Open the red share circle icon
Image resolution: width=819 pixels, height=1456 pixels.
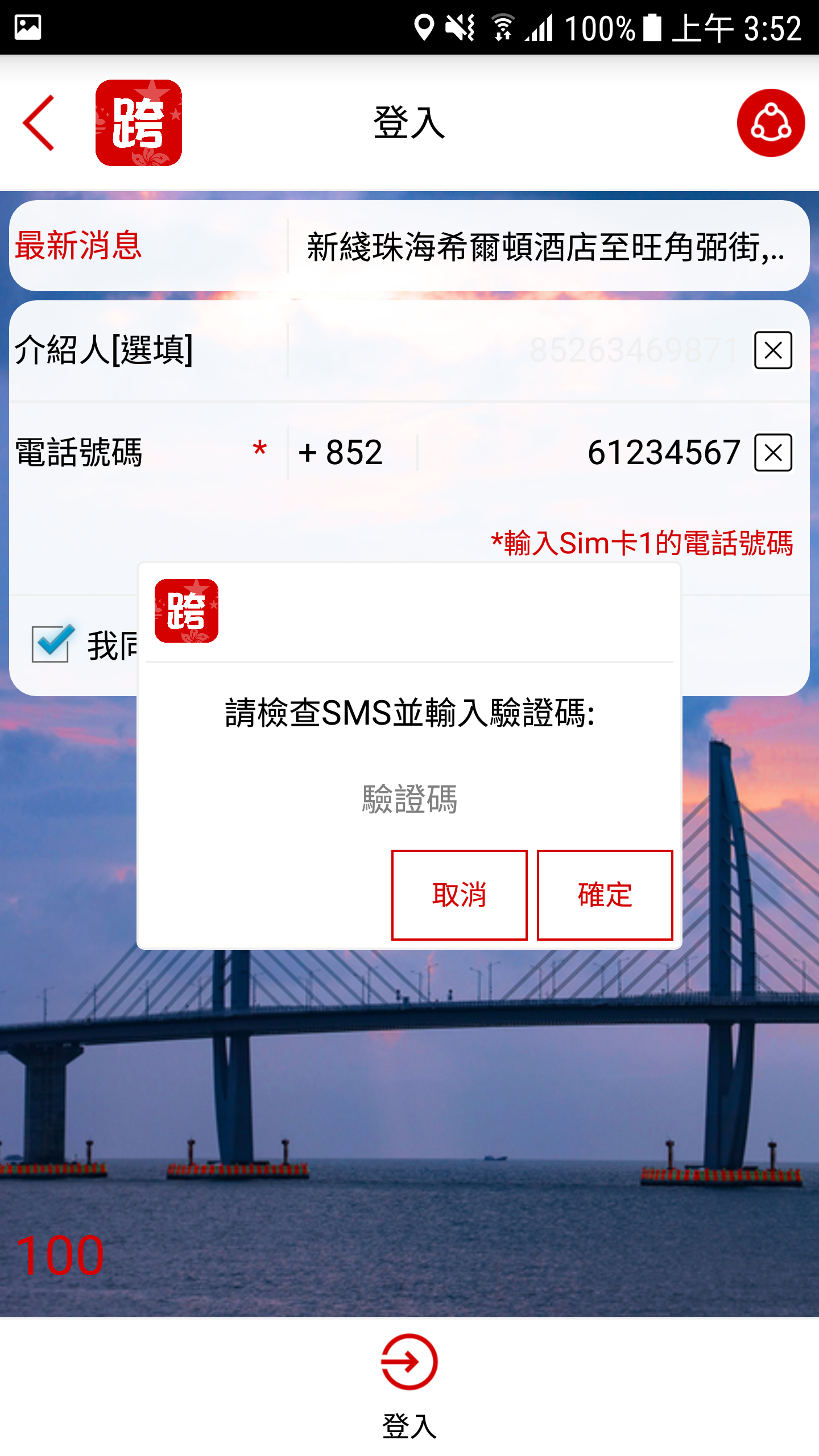pos(771,123)
